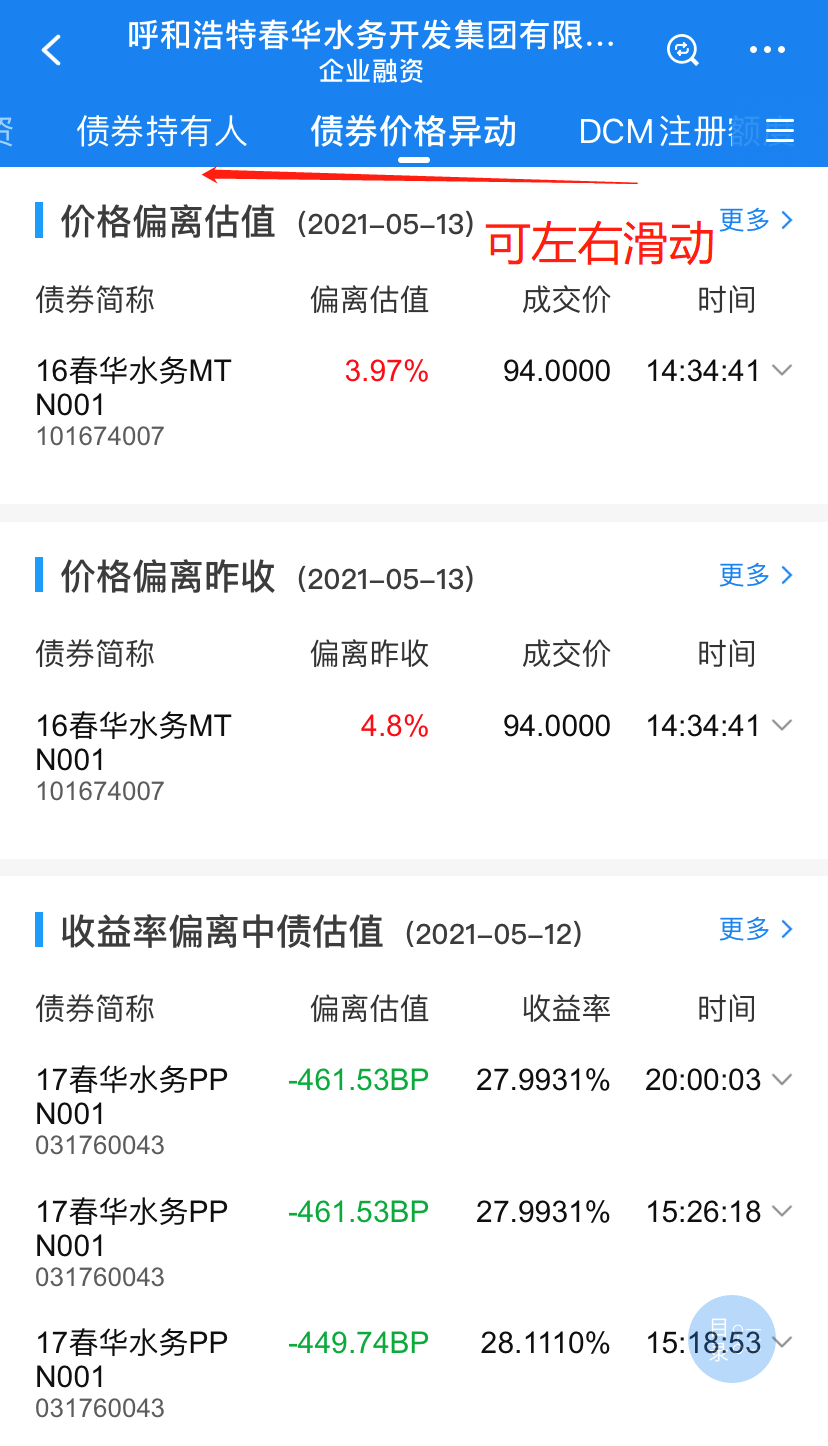Open the tab list hamburger menu

tap(779, 131)
